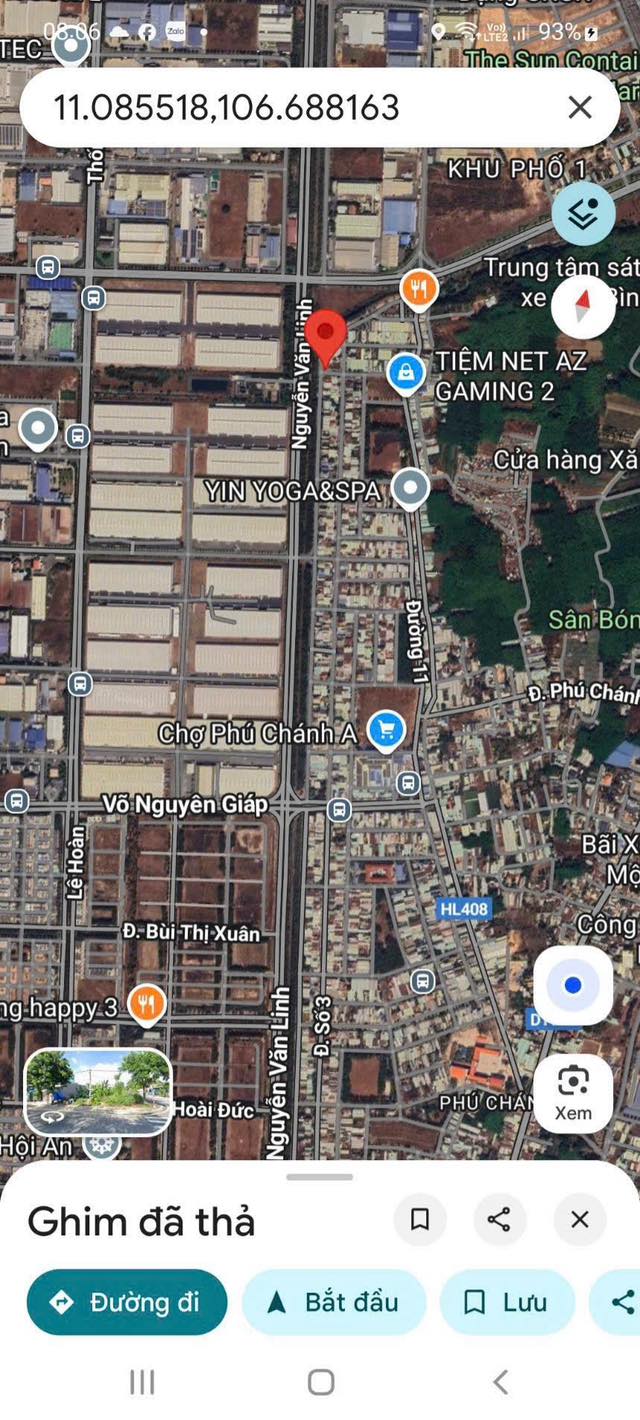
Task: Clear the search coordinates
Action: [579, 107]
